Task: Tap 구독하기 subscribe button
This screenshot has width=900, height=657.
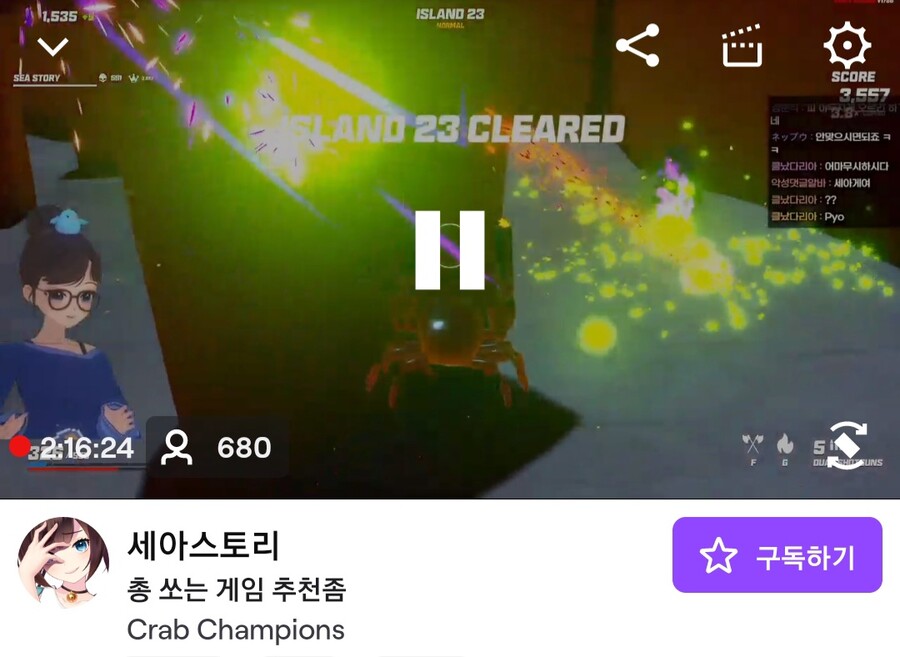Action: click(x=777, y=555)
